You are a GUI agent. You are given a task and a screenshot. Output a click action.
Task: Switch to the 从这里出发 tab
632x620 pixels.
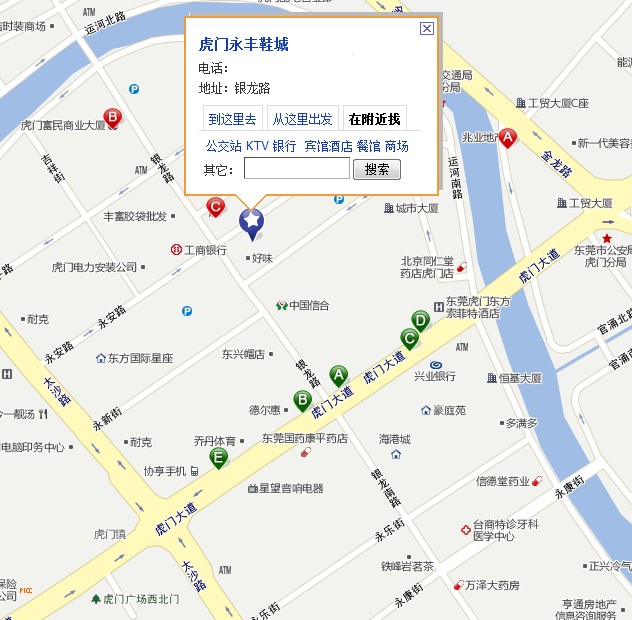coord(303,119)
